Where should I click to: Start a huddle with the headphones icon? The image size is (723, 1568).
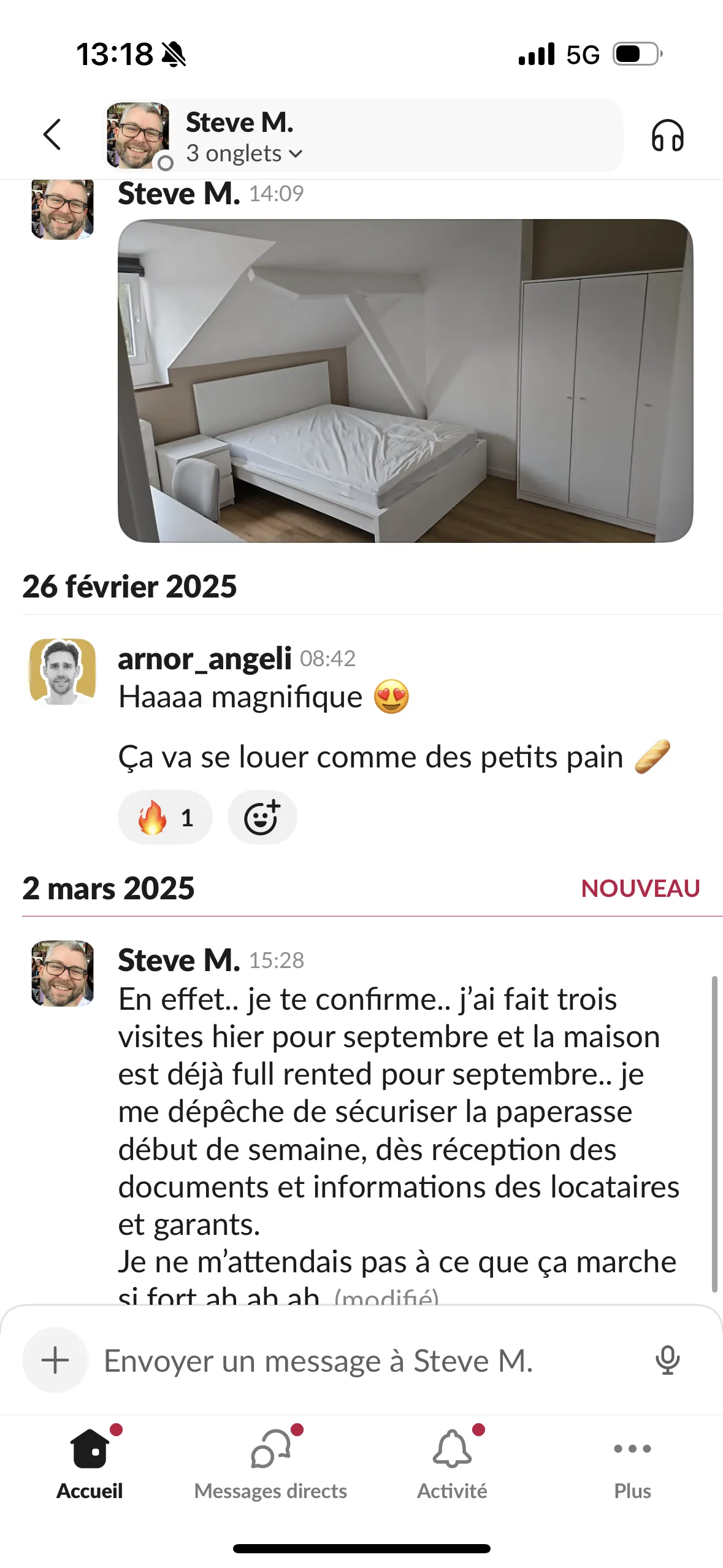pos(667,135)
